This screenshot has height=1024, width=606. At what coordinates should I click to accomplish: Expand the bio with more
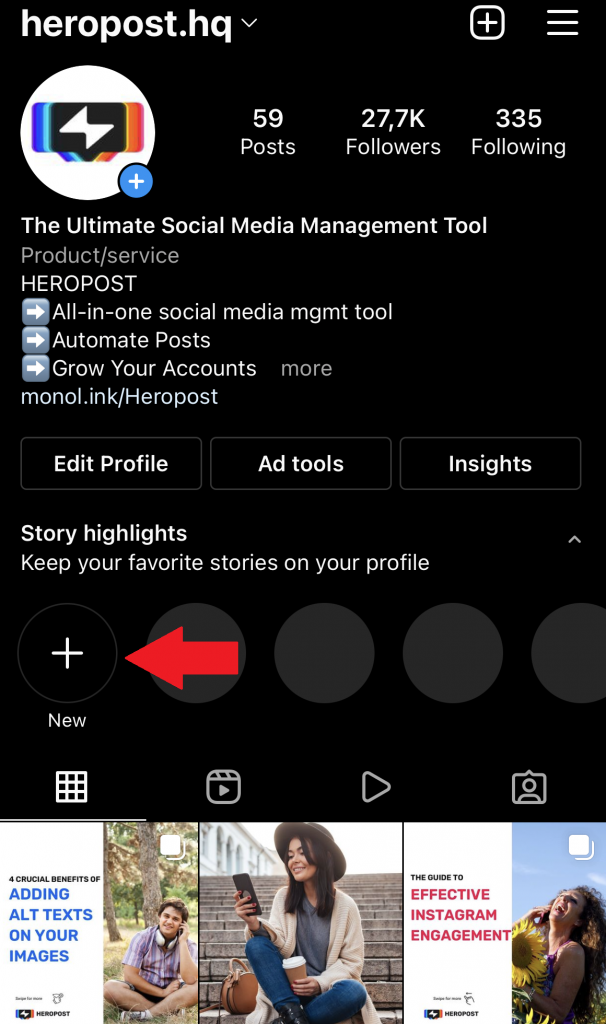[x=306, y=368]
